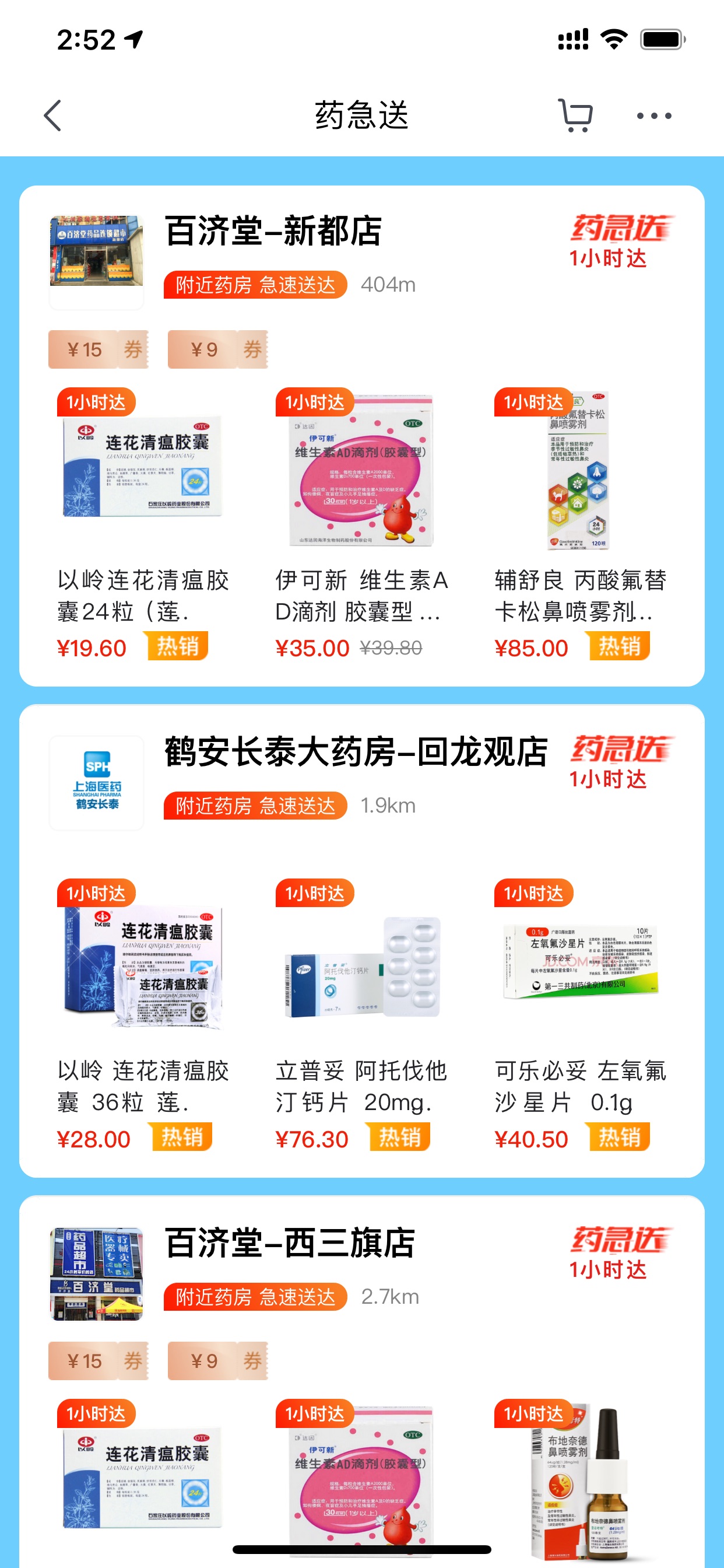Claim the ¥15 coupon at 百济堂-新都店
Image resolution: width=724 pixels, height=1568 pixels.
pyautogui.click(x=99, y=349)
